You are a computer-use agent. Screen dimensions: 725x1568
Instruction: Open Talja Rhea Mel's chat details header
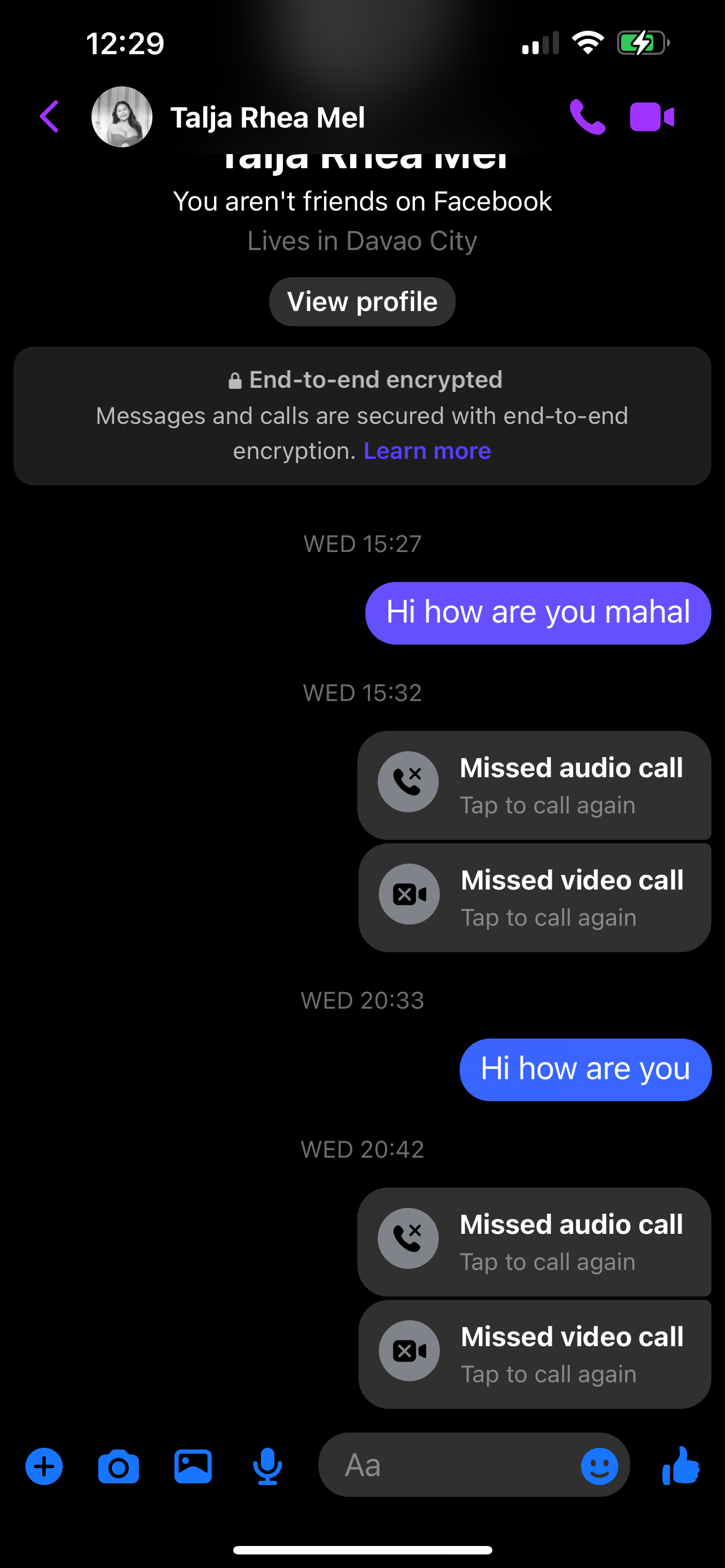267,117
